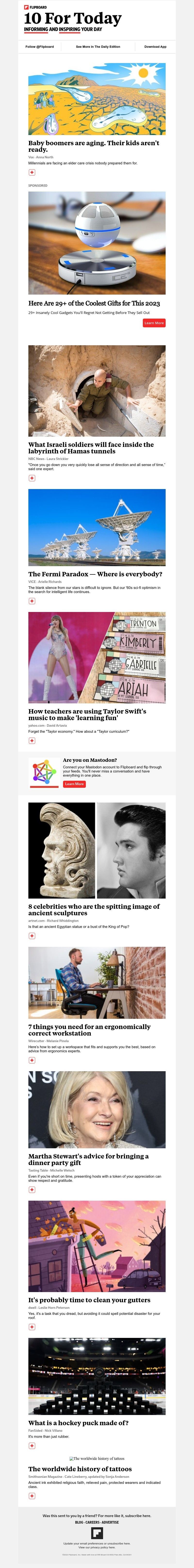Open the Taylor Swift teachers article
This screenshot has height=1568, width=194.
tap(87, 715)
